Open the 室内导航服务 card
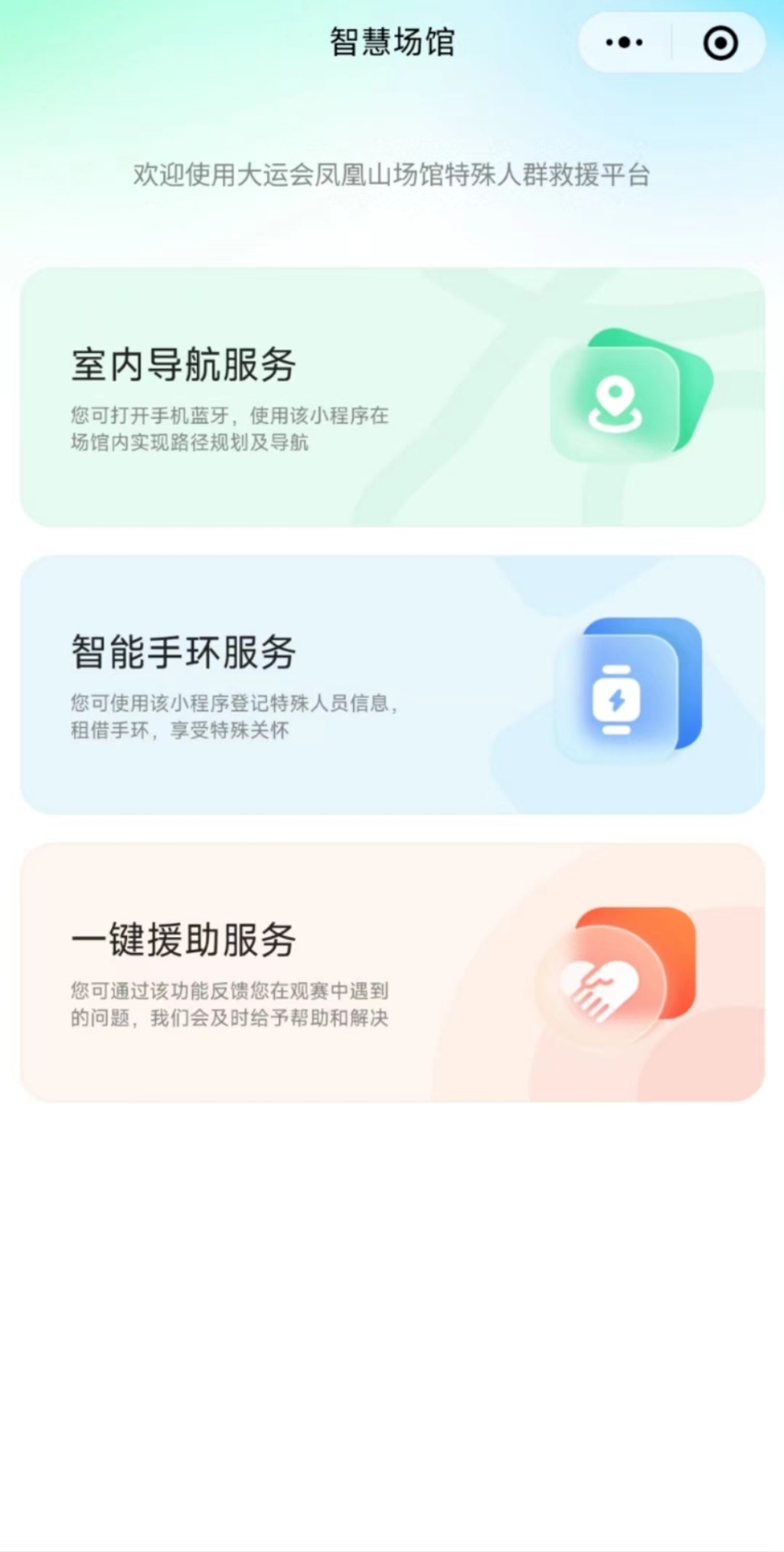This screenshot has width=784, height=1552. tap(392, 397)
